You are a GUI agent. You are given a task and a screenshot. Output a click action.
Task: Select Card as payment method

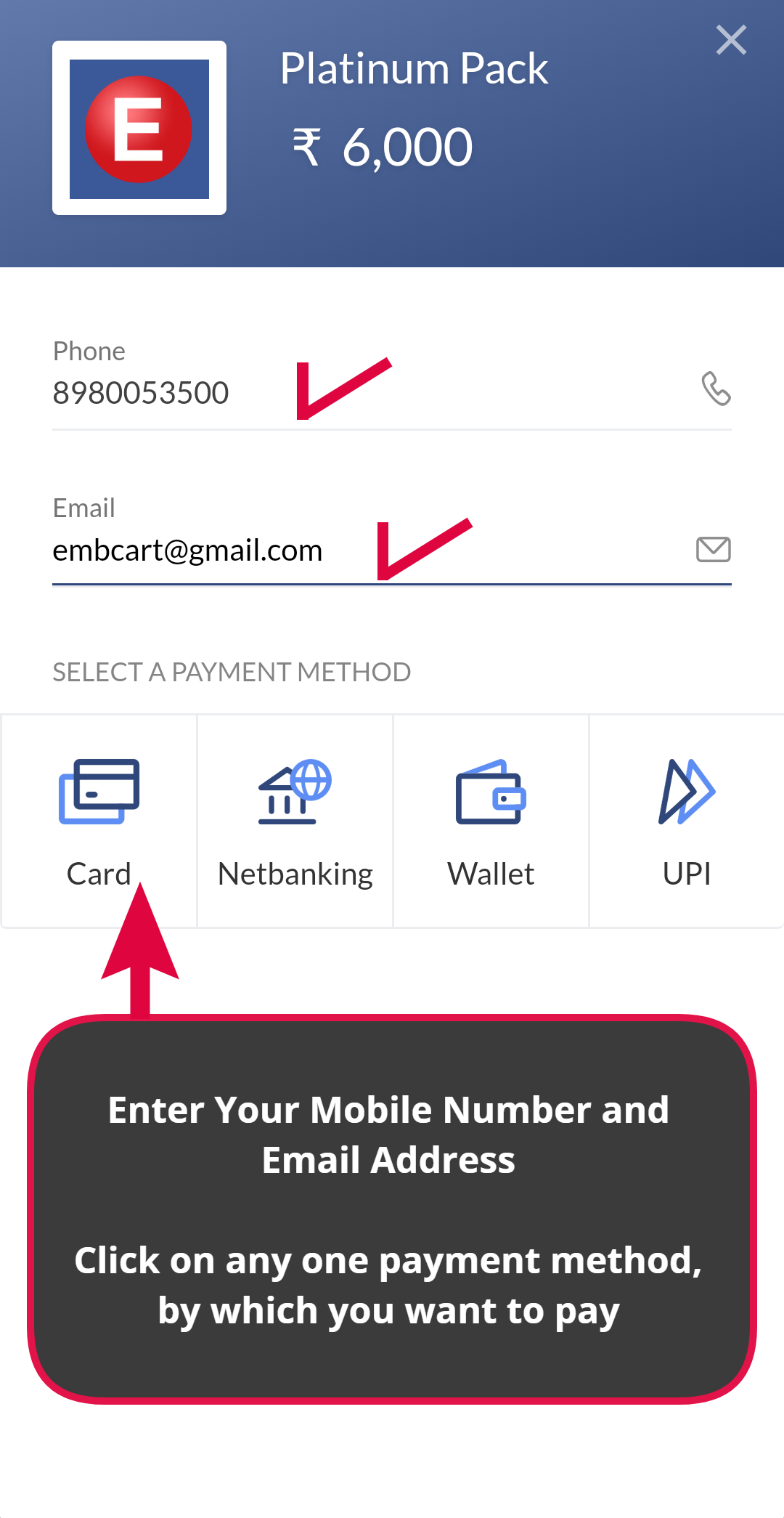[x=99, y=821]
